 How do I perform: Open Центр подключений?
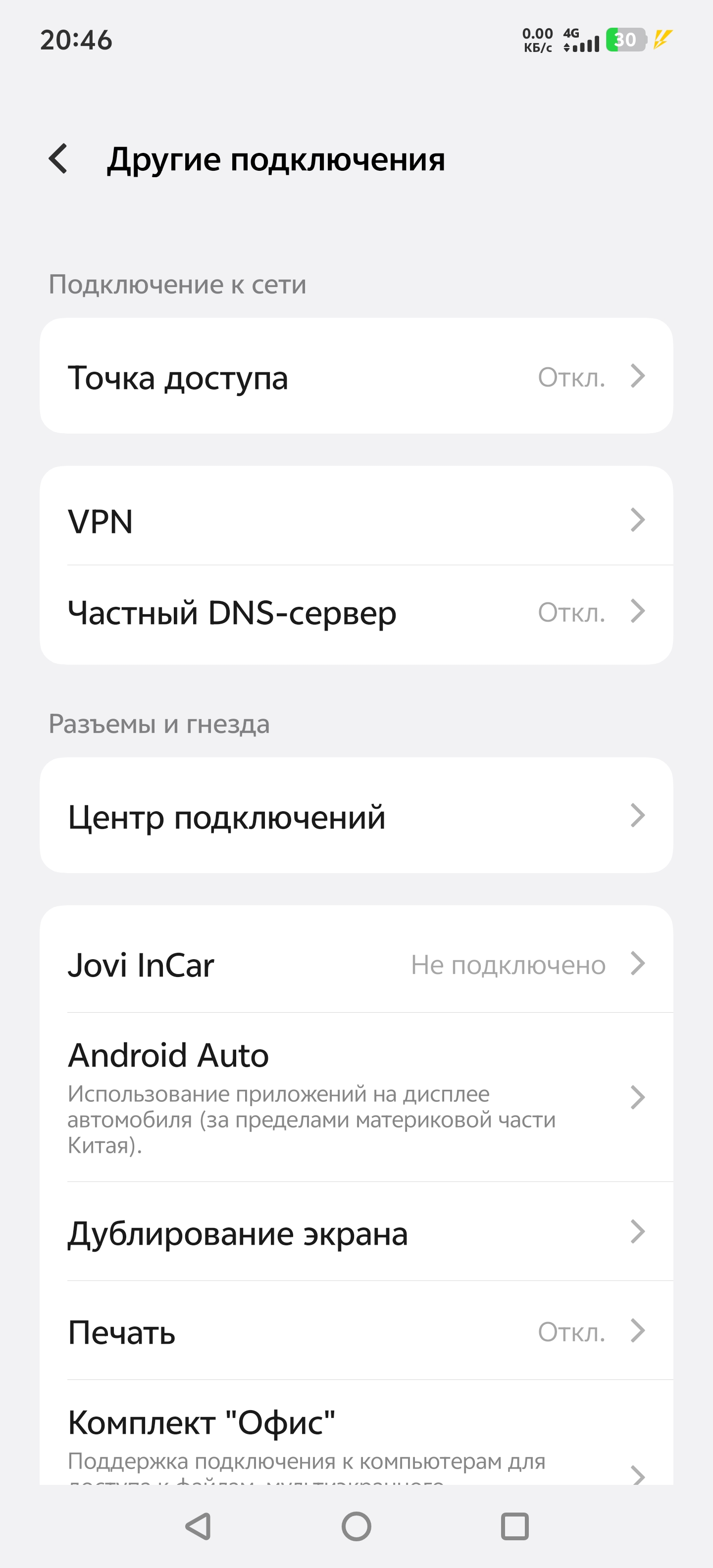tap(356, 816)
